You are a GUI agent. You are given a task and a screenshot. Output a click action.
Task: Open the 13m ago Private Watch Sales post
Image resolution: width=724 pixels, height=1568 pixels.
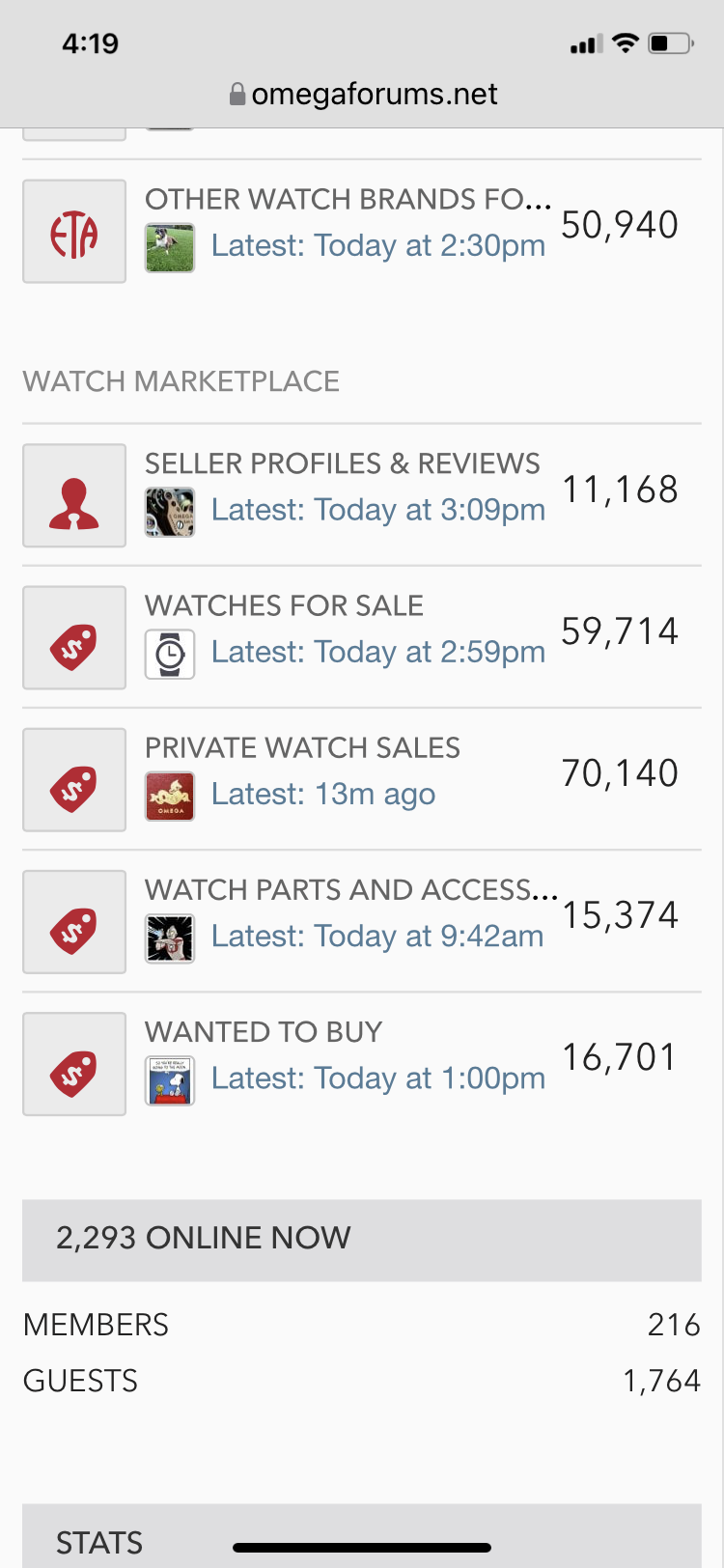(322, 795)
